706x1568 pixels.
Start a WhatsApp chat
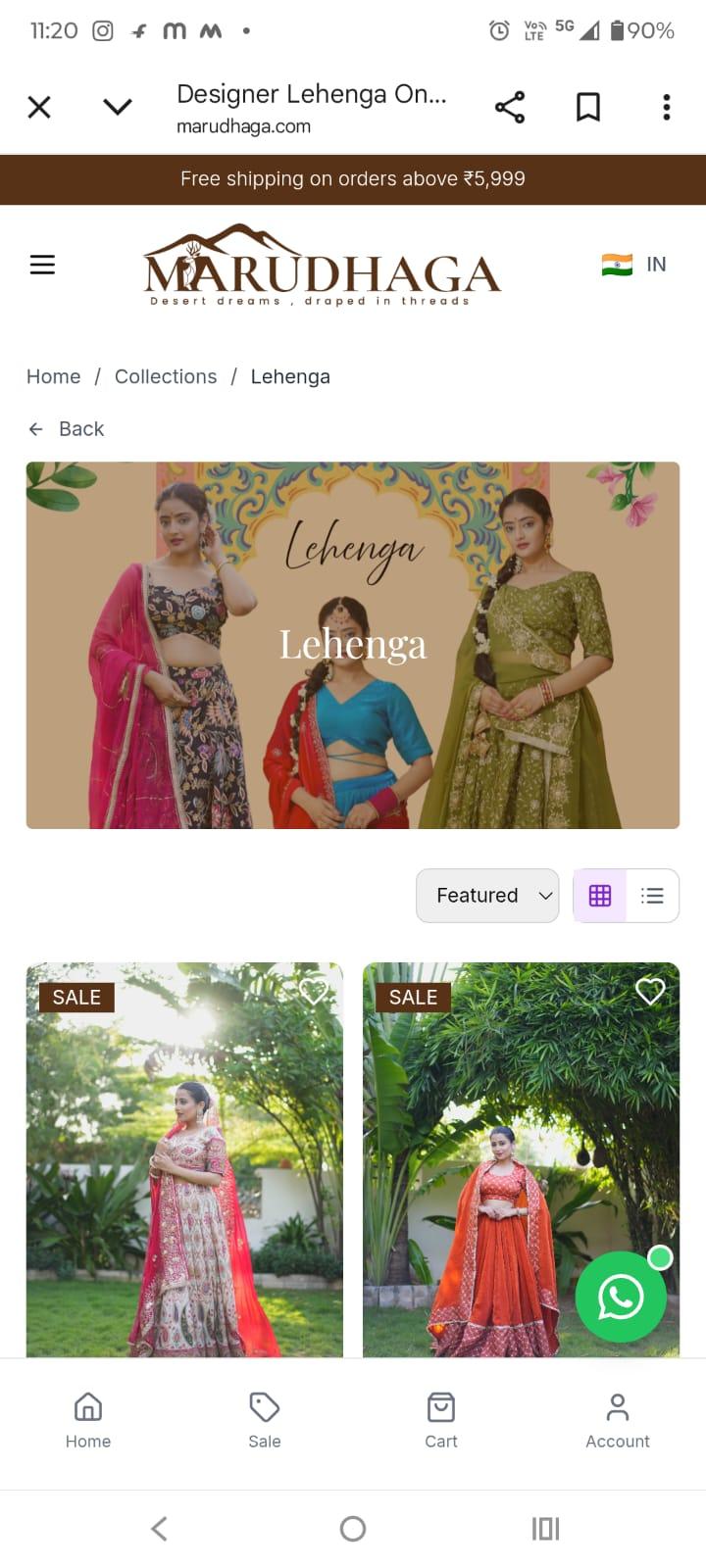[621, 1297]
